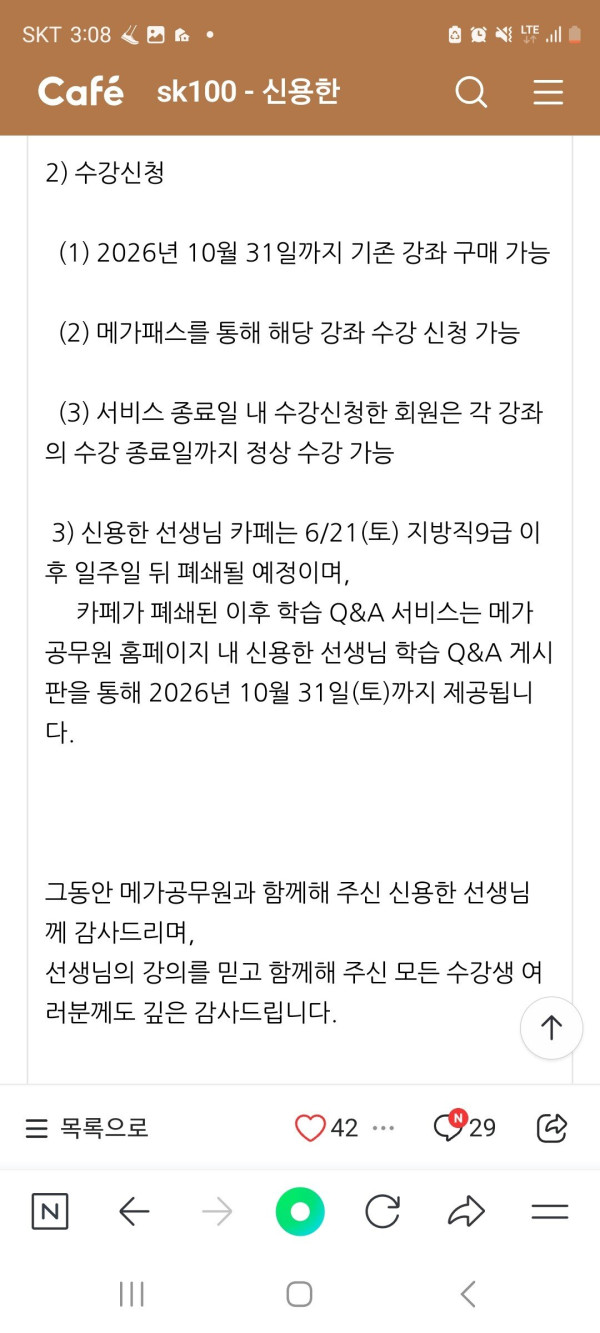
Task: View the 29 comments
Action: pos(464,1128)
